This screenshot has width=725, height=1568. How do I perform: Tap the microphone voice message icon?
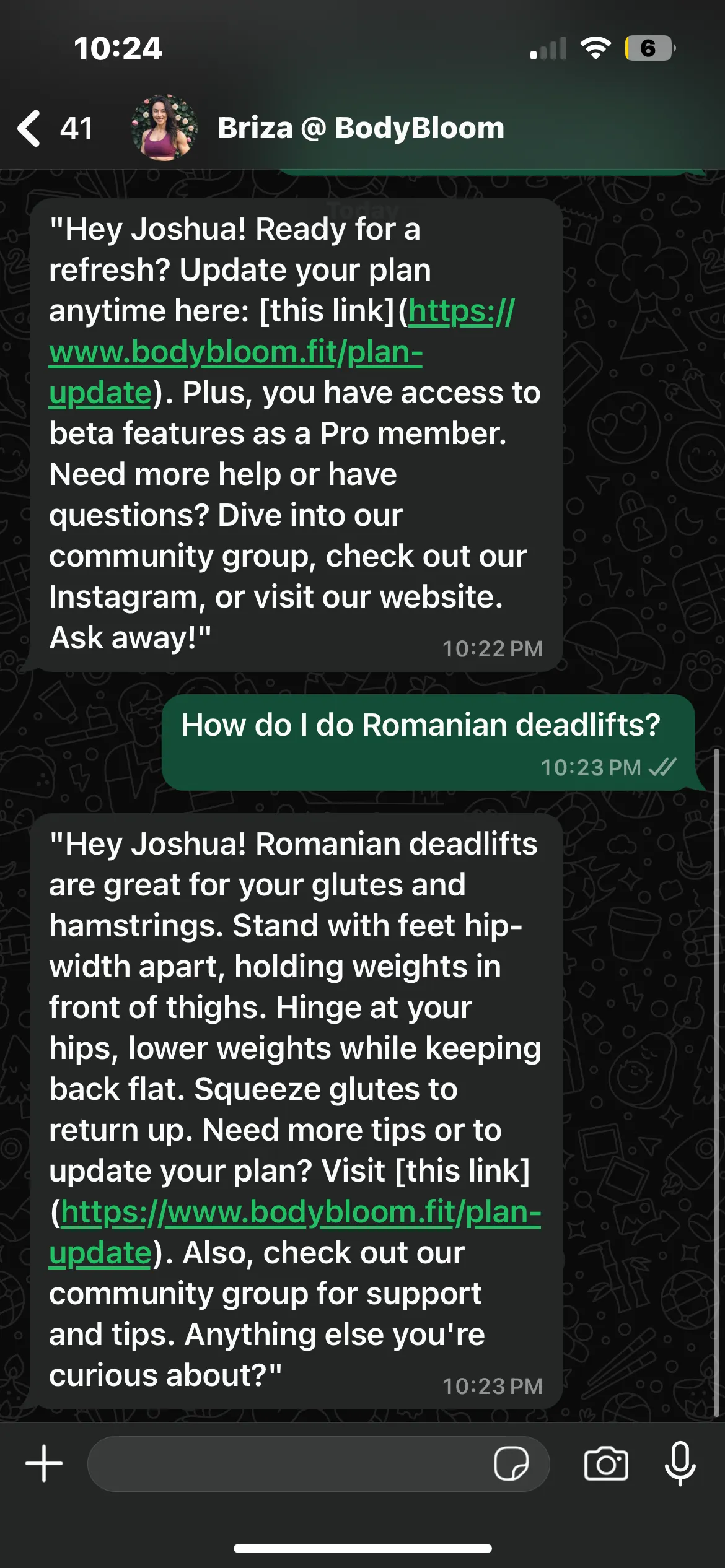(680, 1463)
